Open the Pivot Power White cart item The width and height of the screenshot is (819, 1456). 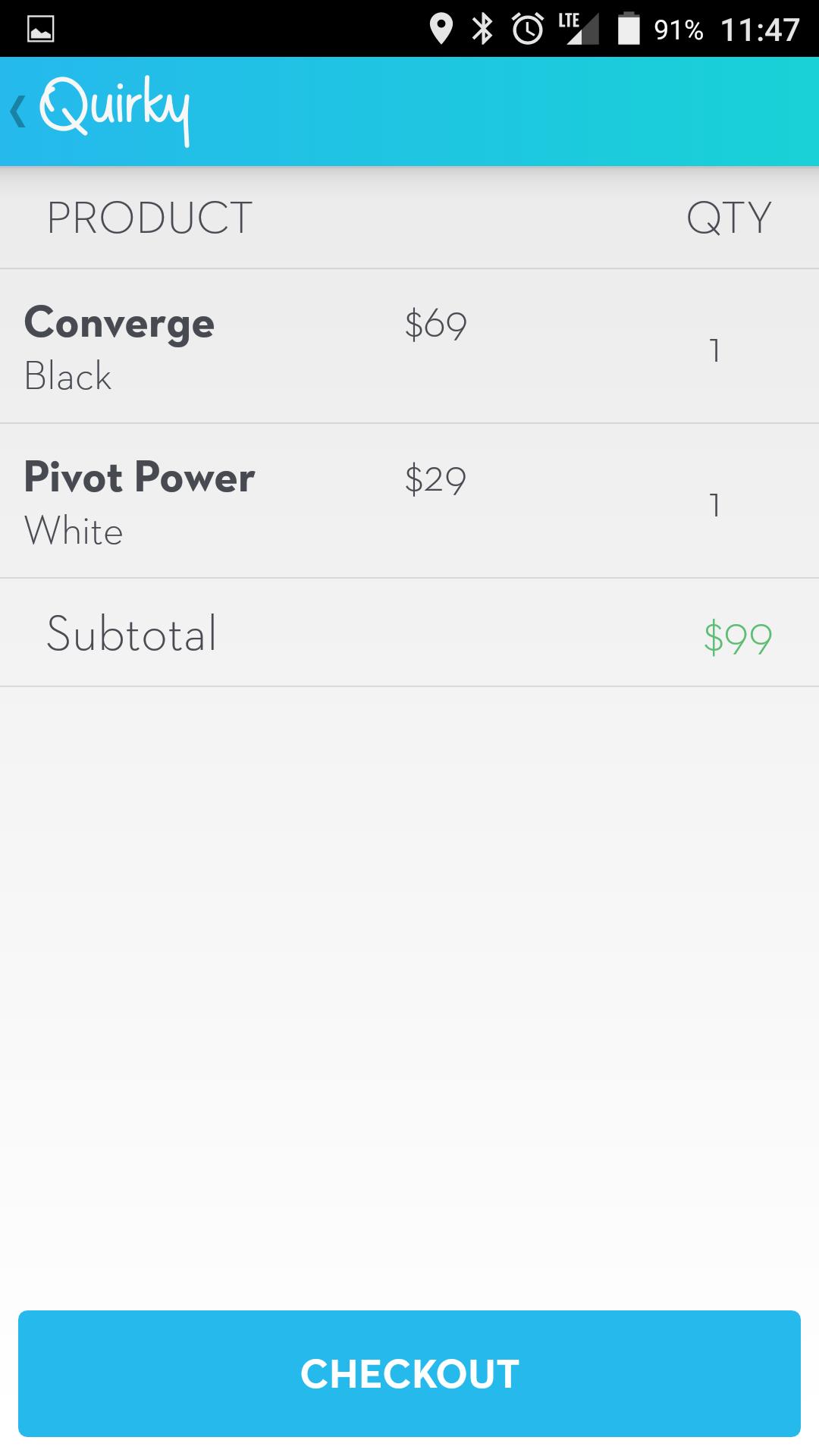coord(140,501)
